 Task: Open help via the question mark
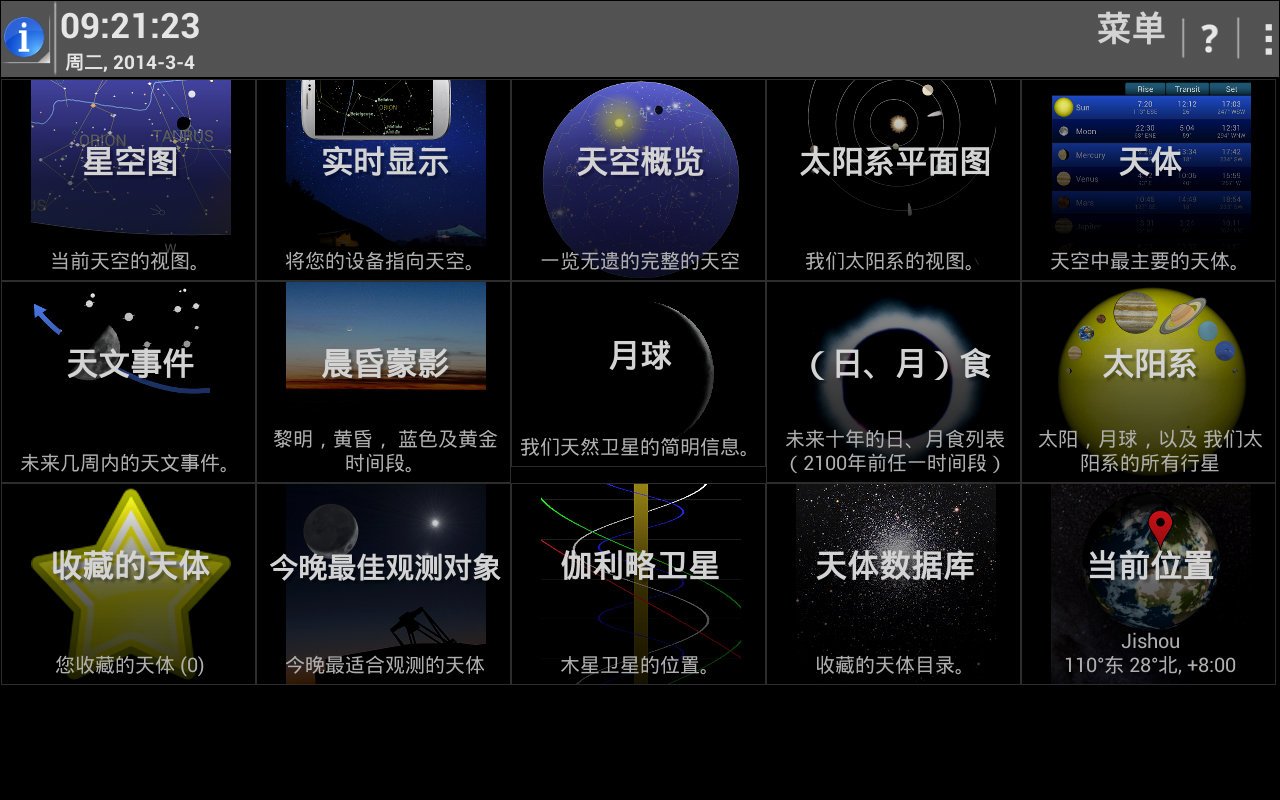(1209, 39)
